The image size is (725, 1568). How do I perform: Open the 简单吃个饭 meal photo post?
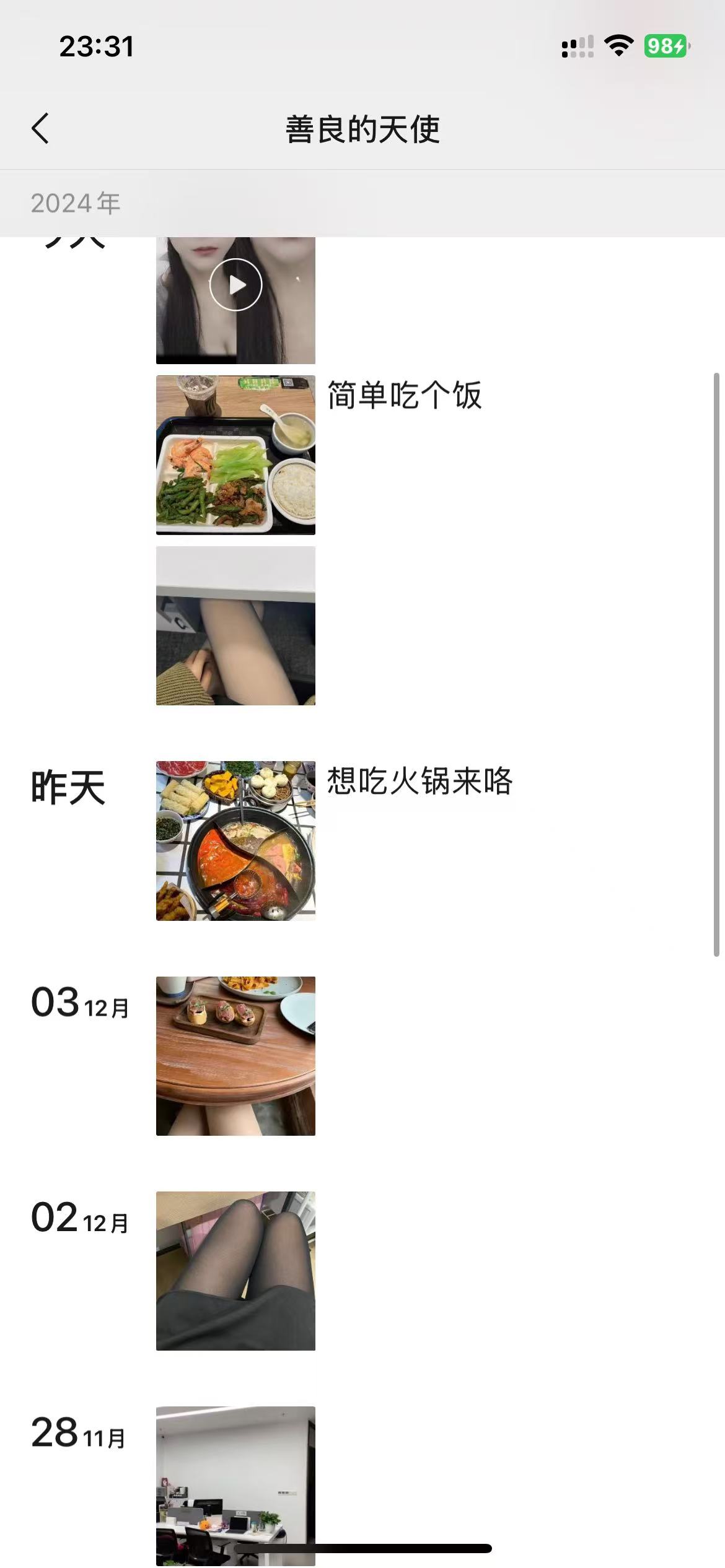pos(235,455)
